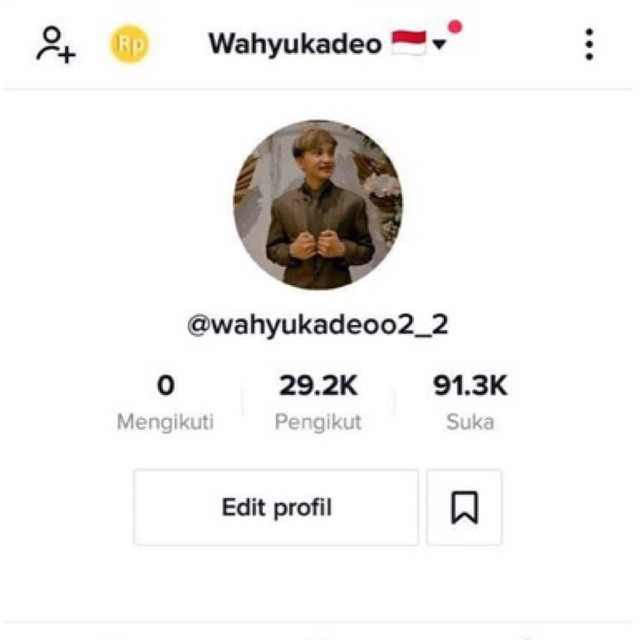Tap the add friends icon
The width and height of the screenshot is (640, 640).
tap(56, 44)
